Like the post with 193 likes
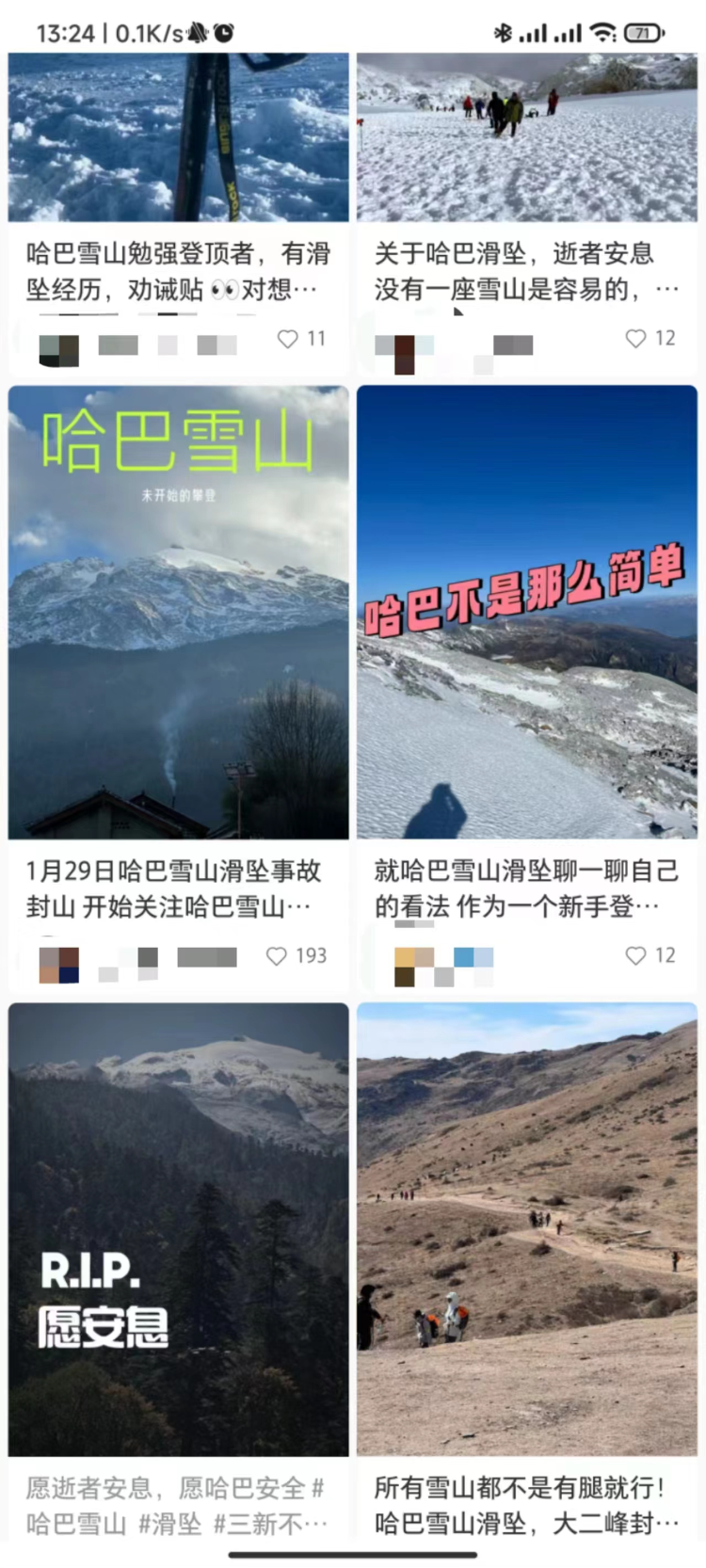The height and width of the screenshot is (1568, 706). coord(277,956)
